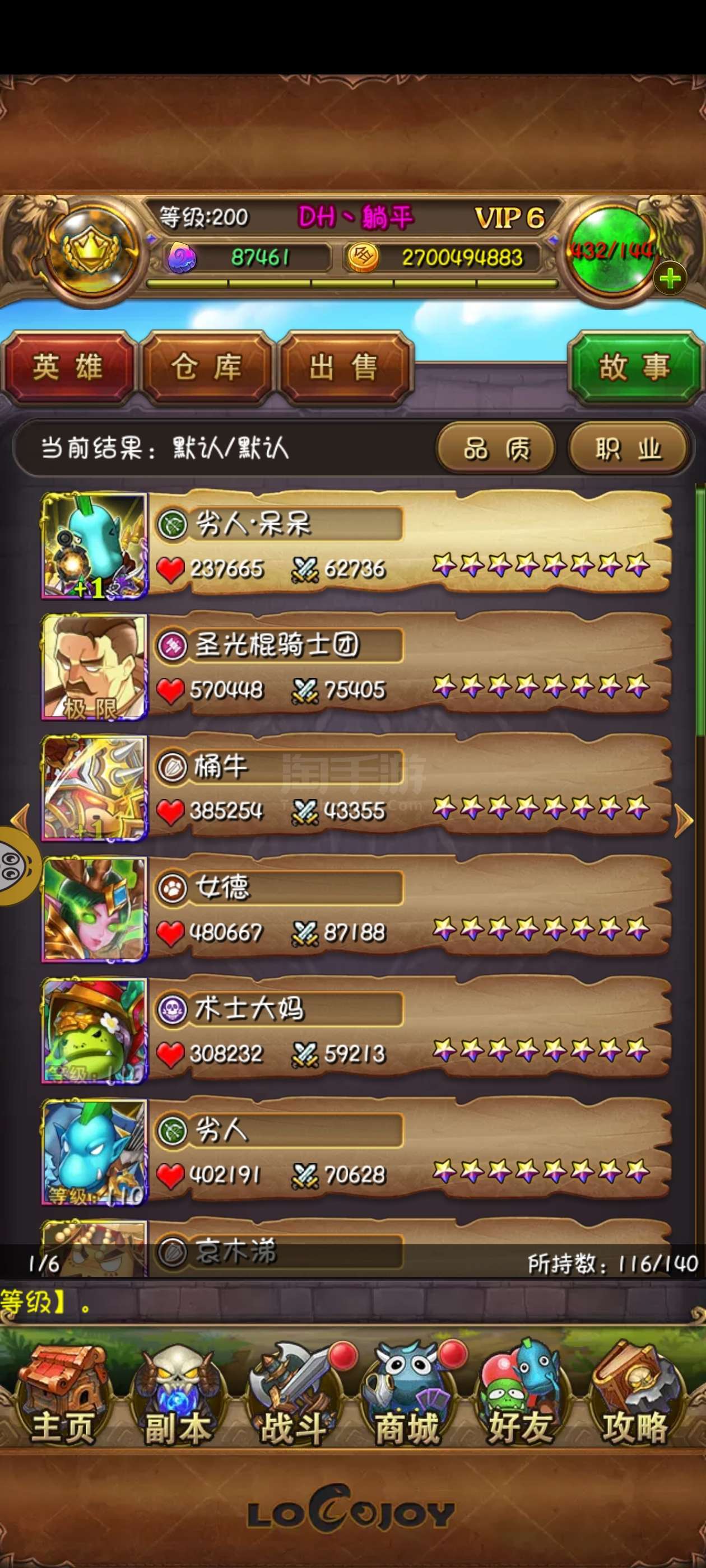Image resolution: width=706 pixels, height=1568 pixels.
Task: Open the 仓库 tab
Action: pos(207,368)
